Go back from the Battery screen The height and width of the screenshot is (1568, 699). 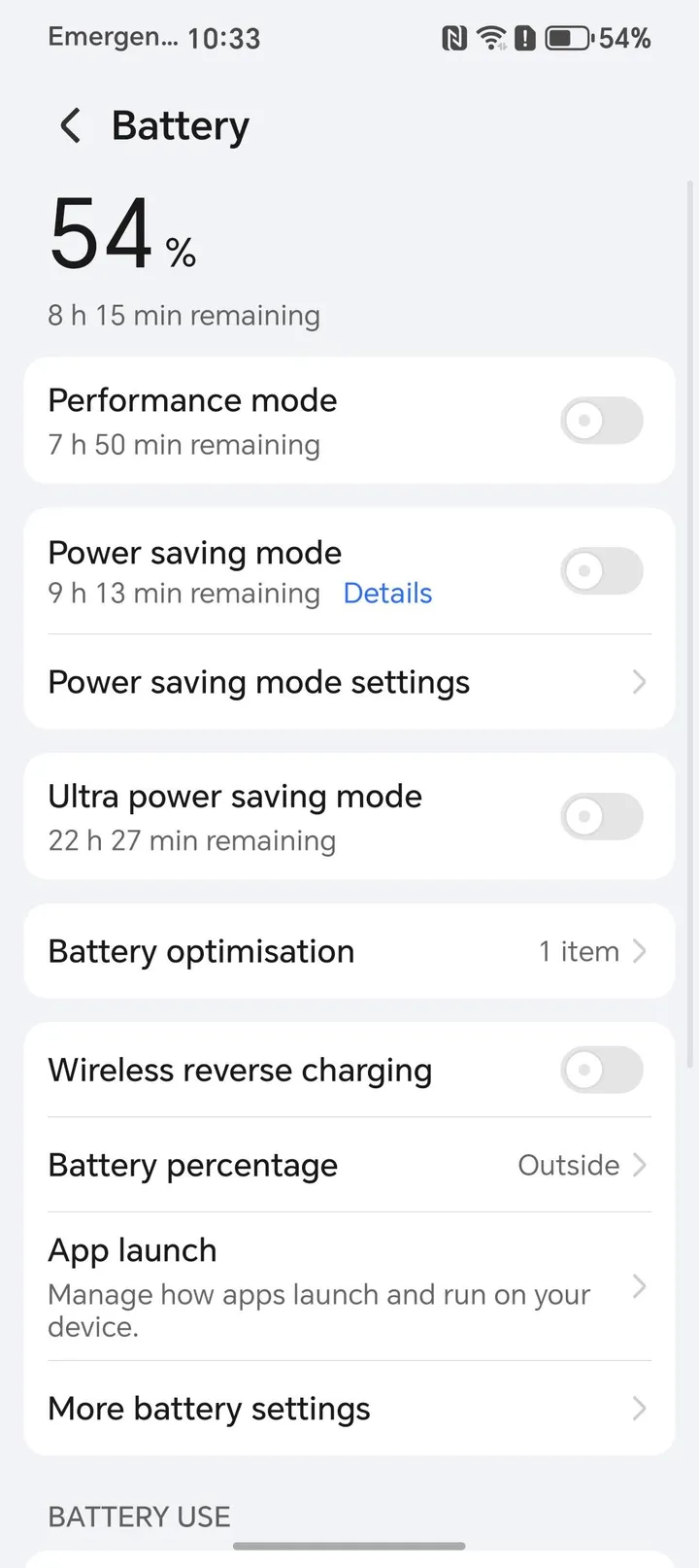point(71,126)
